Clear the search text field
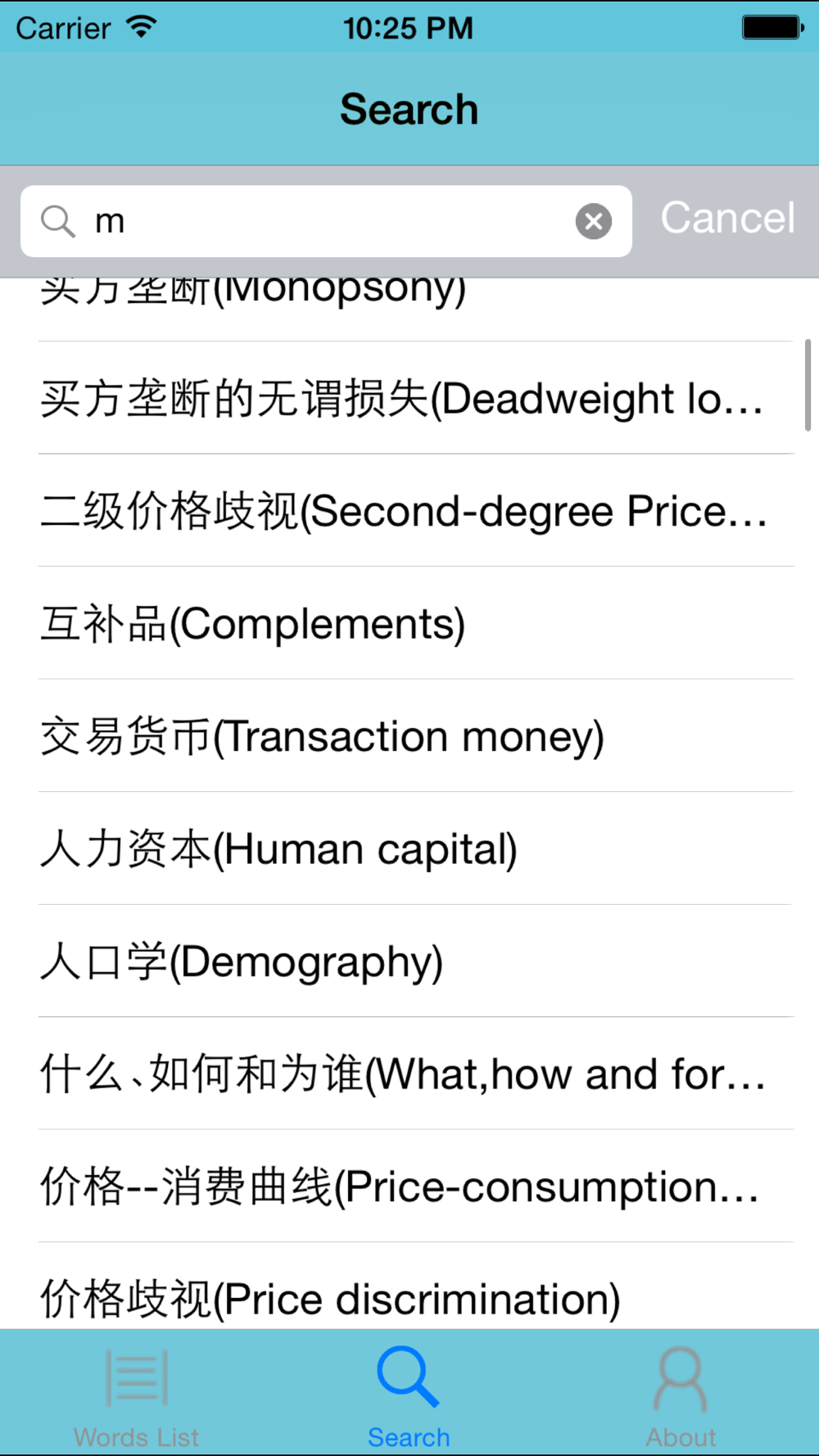 tap(593, 221)
